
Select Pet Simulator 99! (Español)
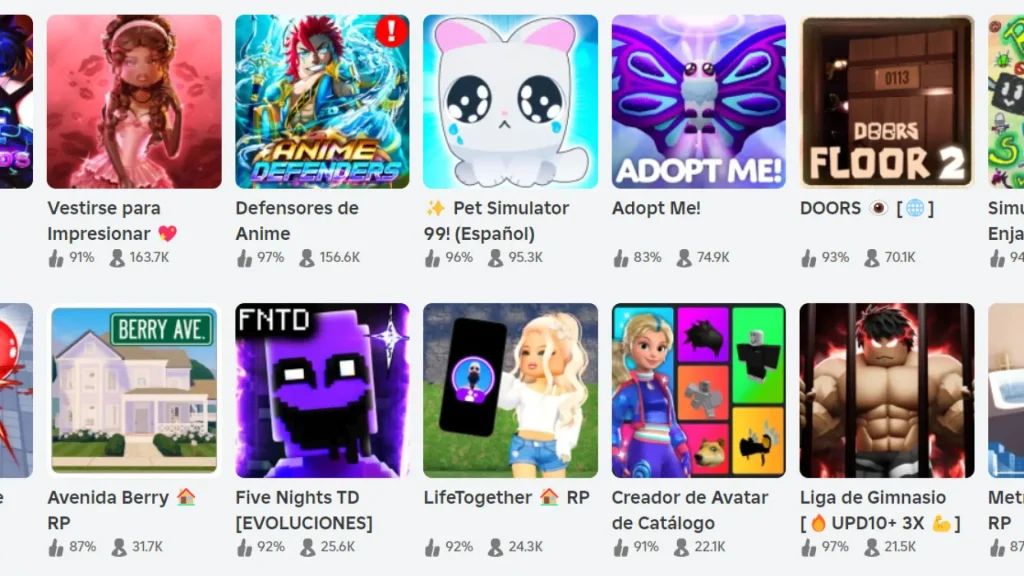tap(510, 101)
